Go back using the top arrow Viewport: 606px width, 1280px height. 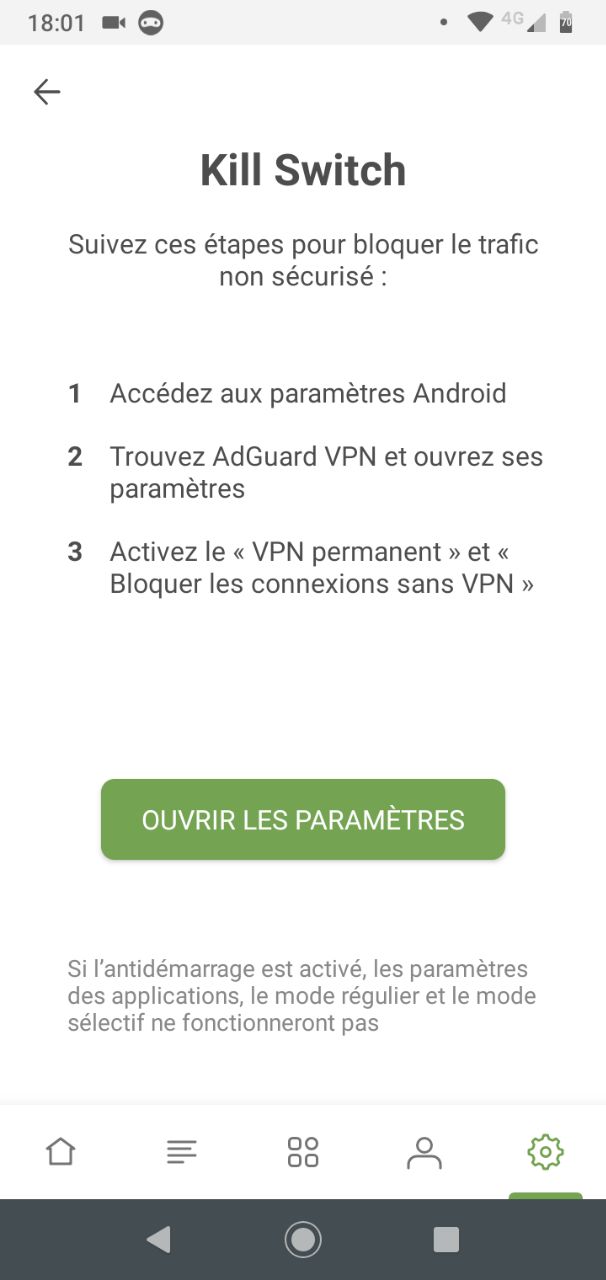(x=47, y=92)
